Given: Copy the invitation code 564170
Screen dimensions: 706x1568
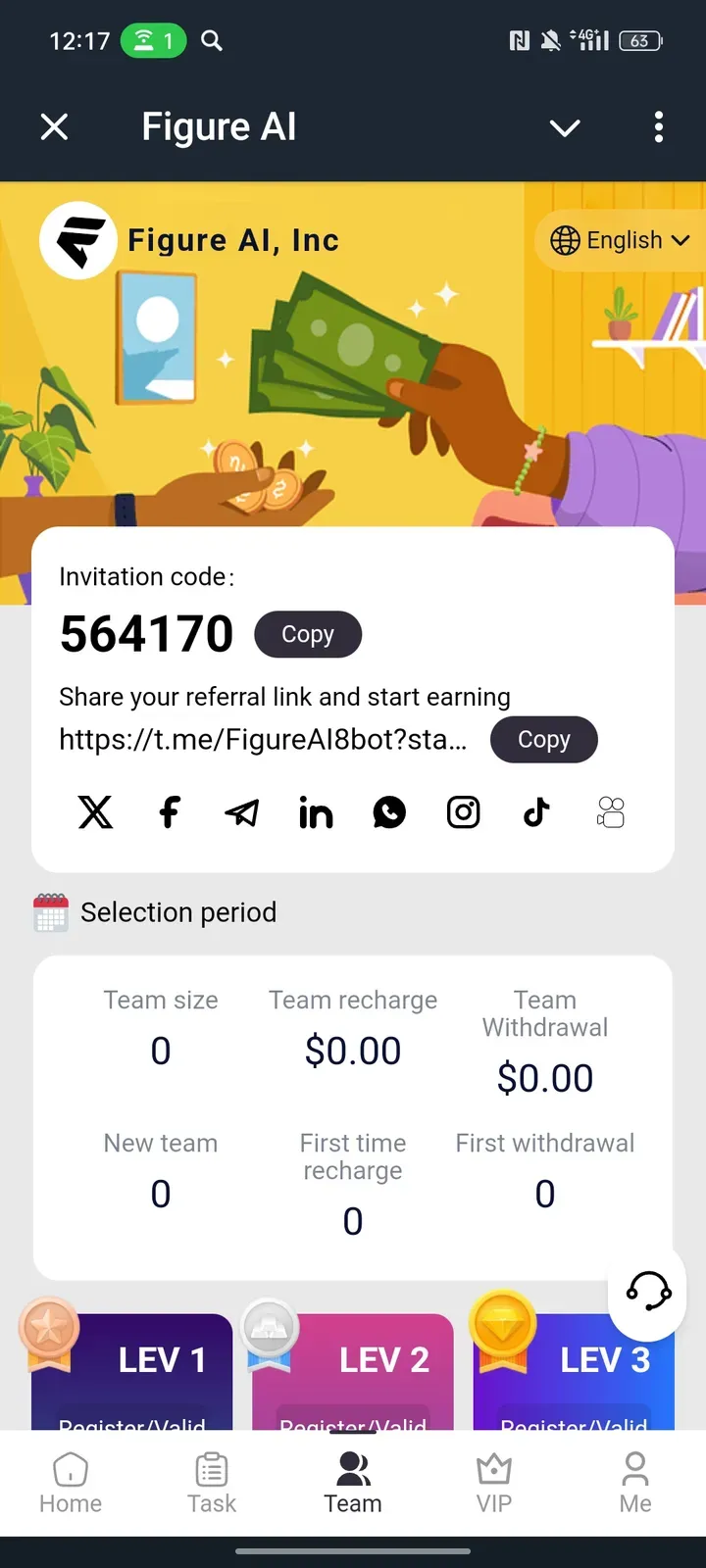Looking at the screenshot, I should [308, 634].
